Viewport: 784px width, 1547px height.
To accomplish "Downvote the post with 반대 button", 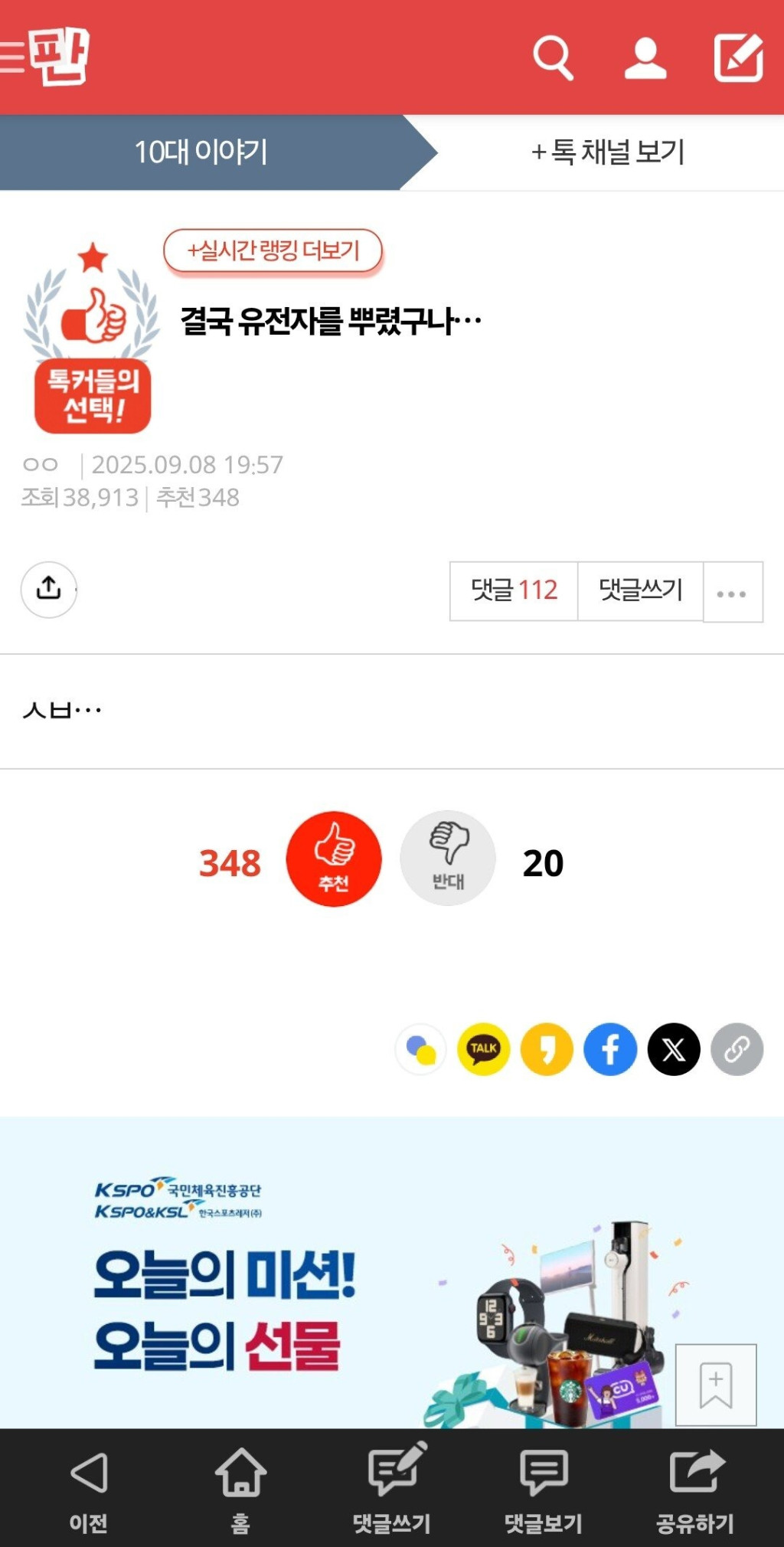I will tap(448, 859).
